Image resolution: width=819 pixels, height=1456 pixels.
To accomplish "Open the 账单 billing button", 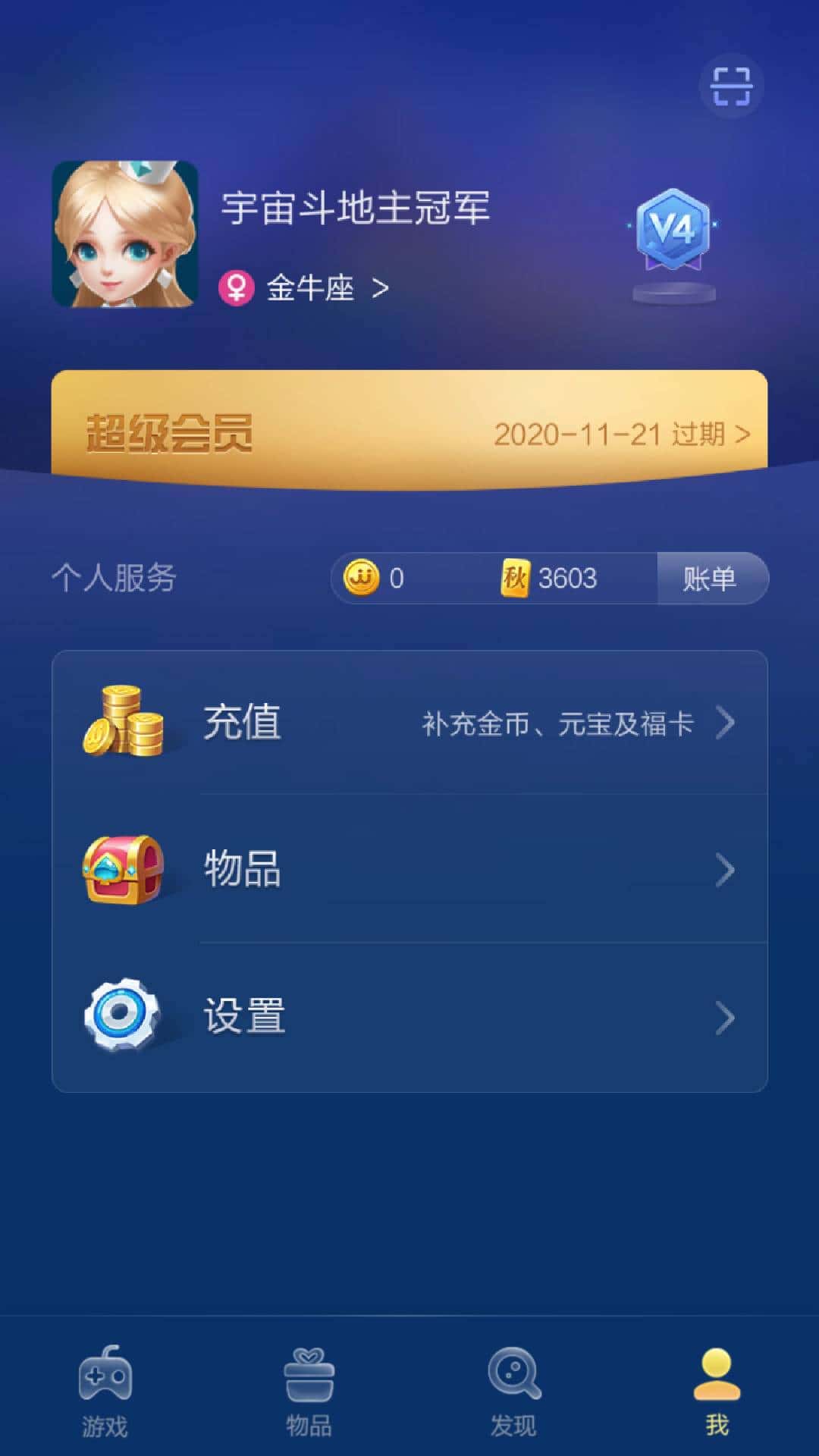I will (711, 578).
